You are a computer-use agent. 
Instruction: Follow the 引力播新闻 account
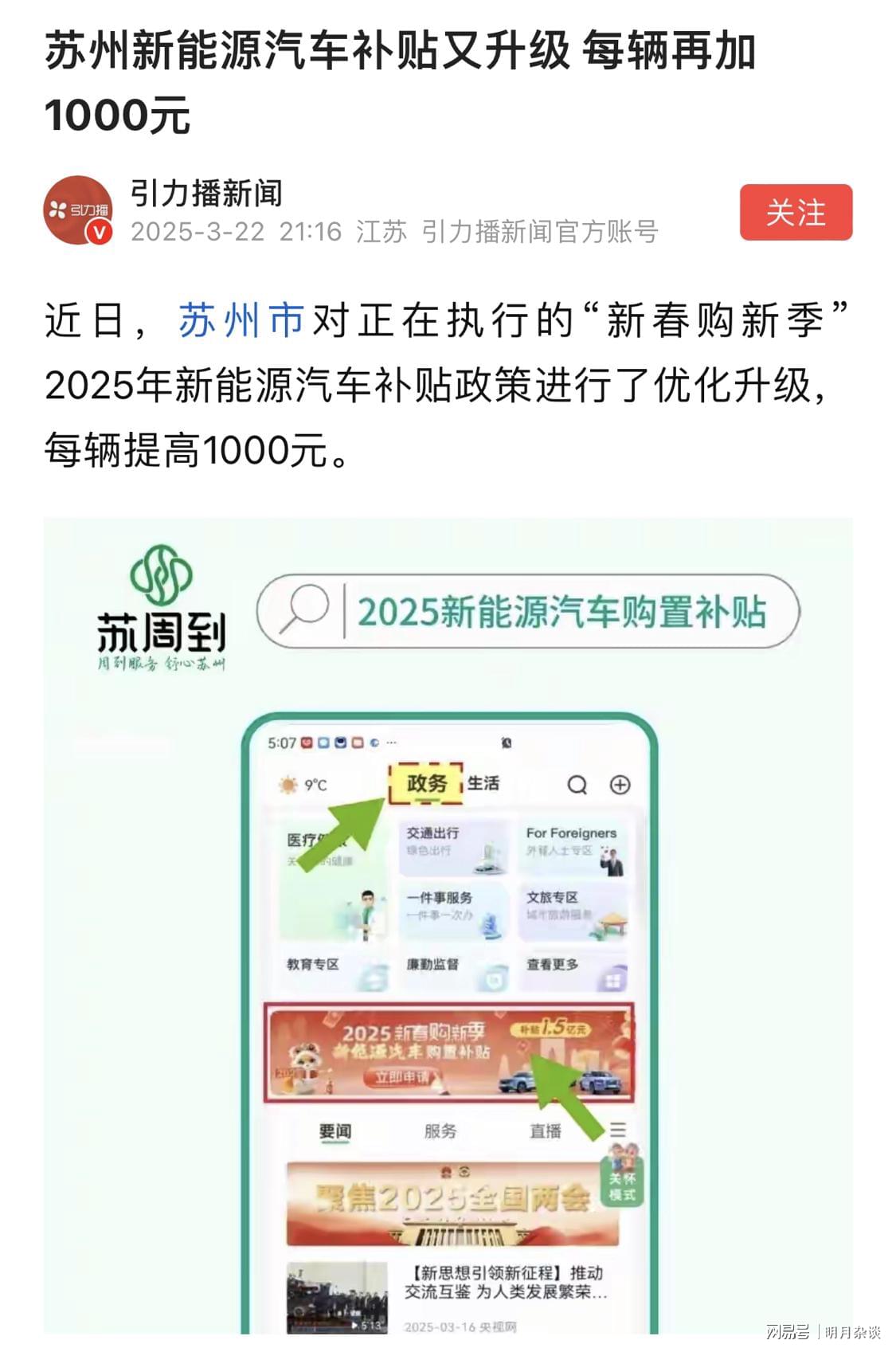[x=795, y=212]
